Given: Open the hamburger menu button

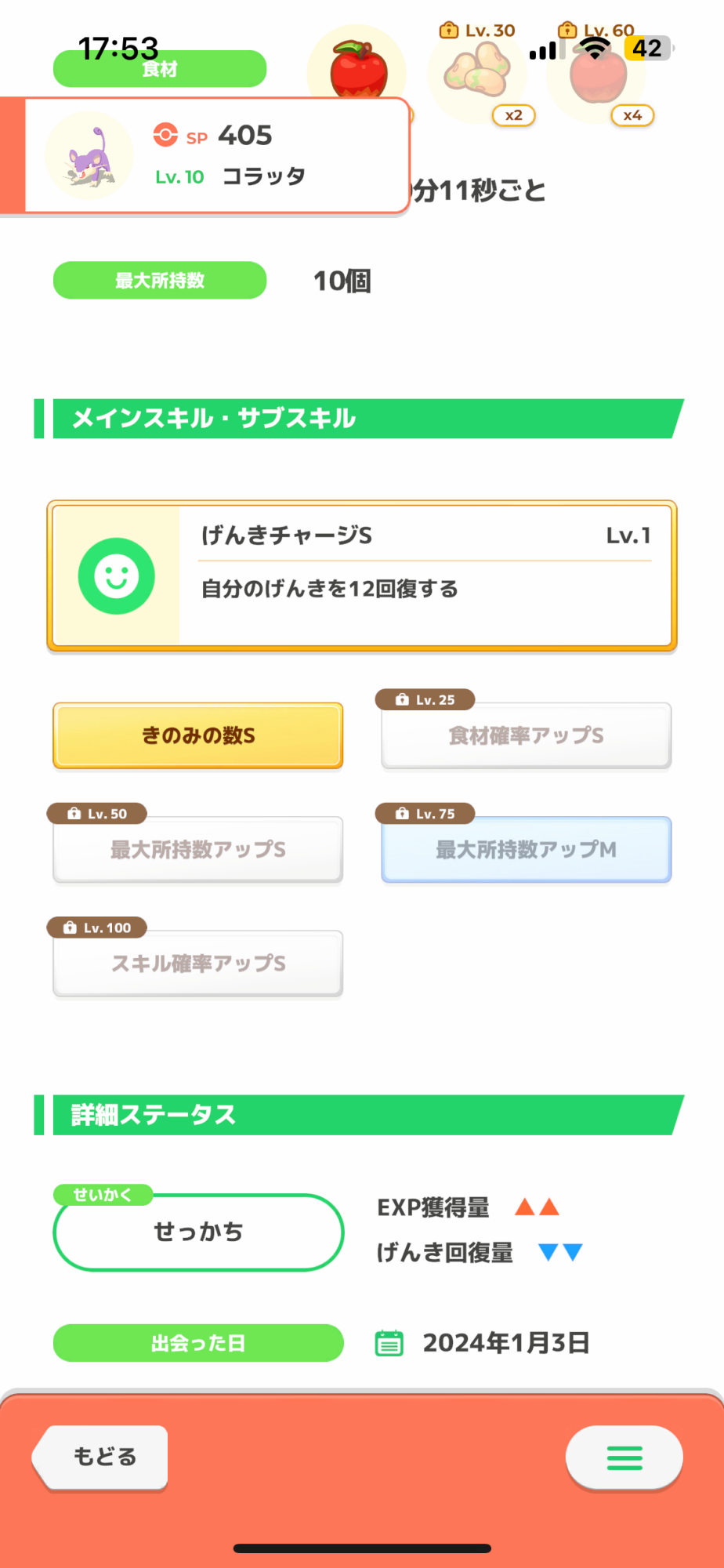Looking at the screenshot, I should click(x=624, y=1457).
